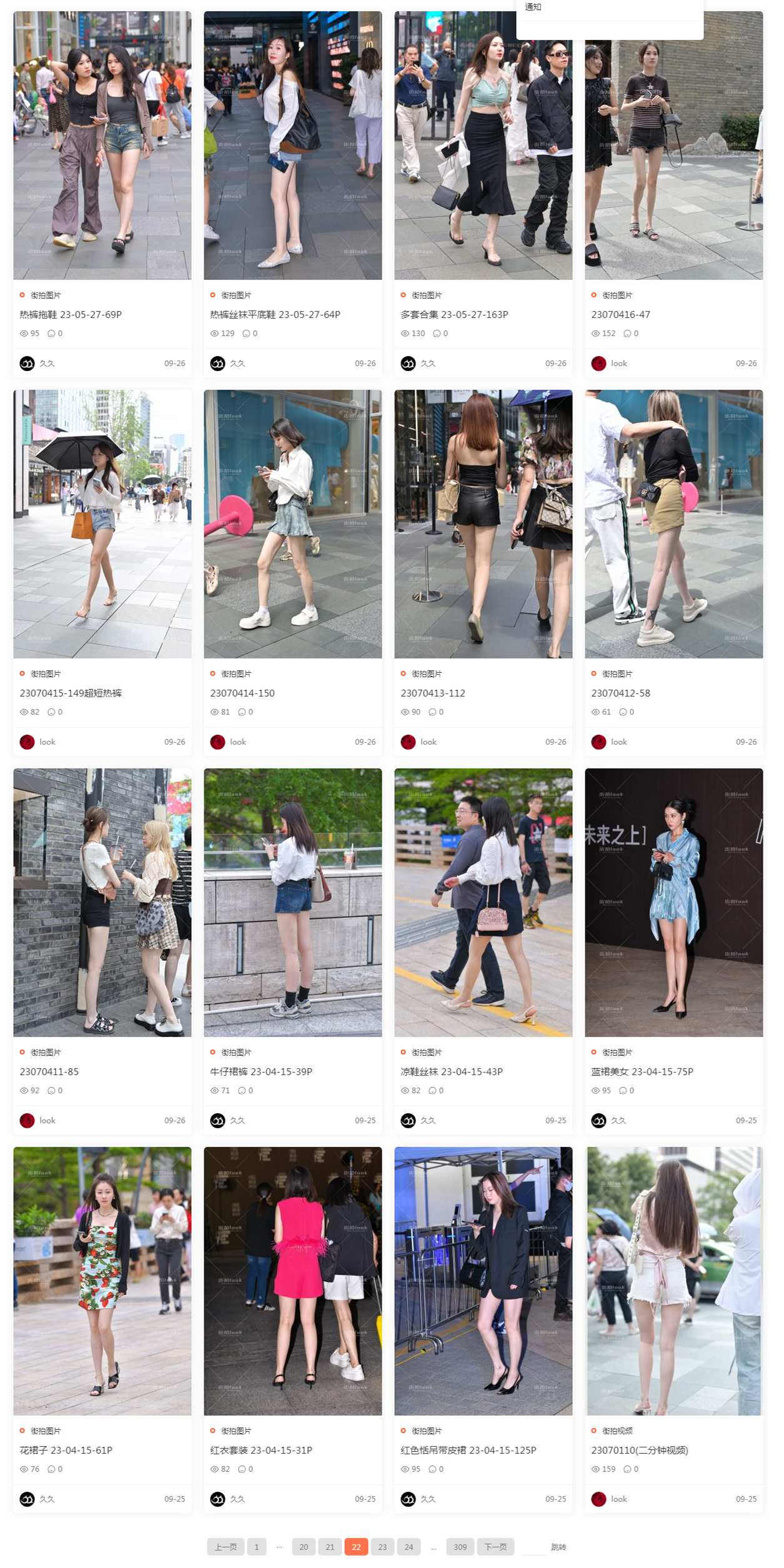The height and width of the screenshot is (1568, 784).
Task: Open the video post 23070110(二分钟视频)
Action: click(x=639, y=1450)
